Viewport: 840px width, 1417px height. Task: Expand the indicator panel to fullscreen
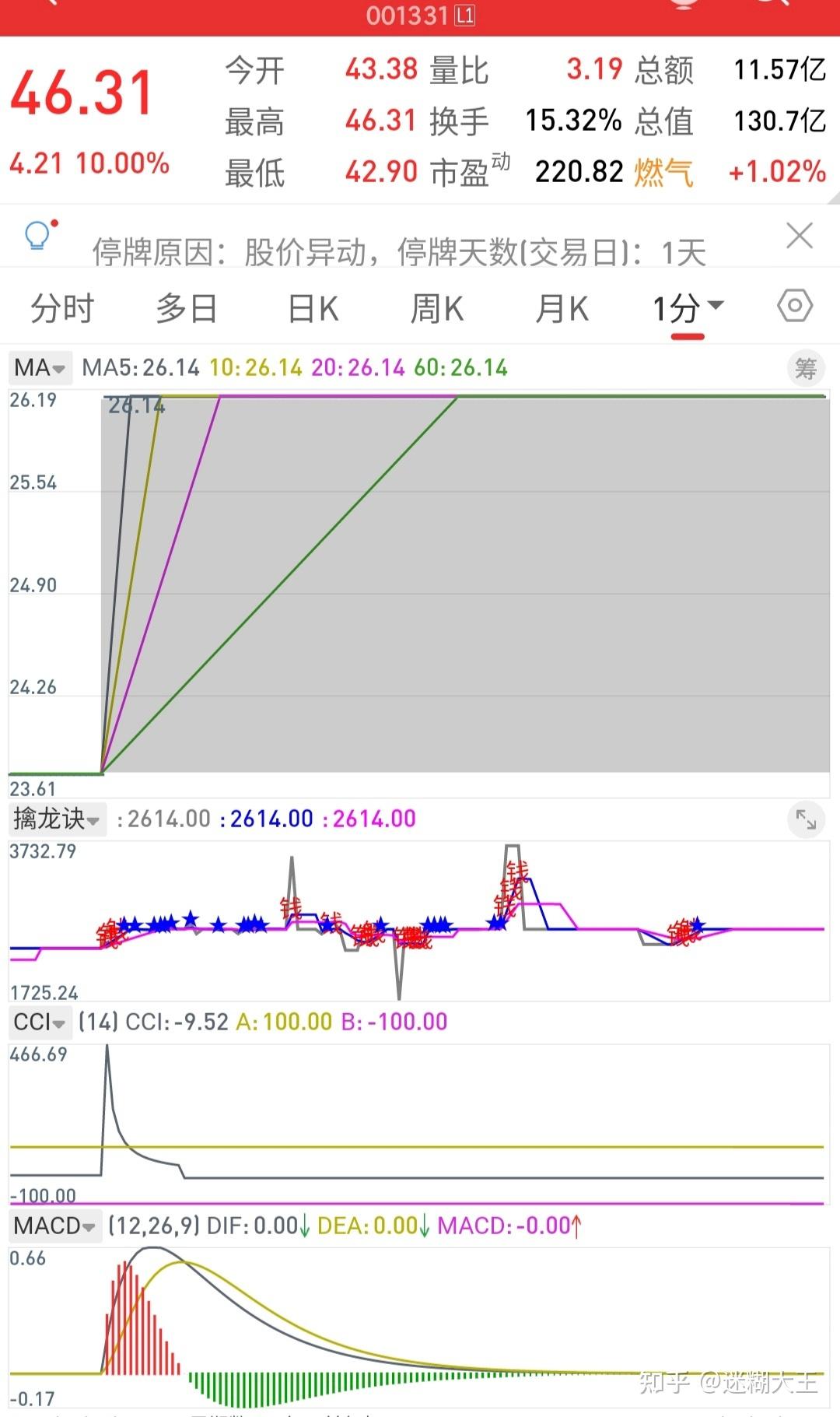point(806,819)
